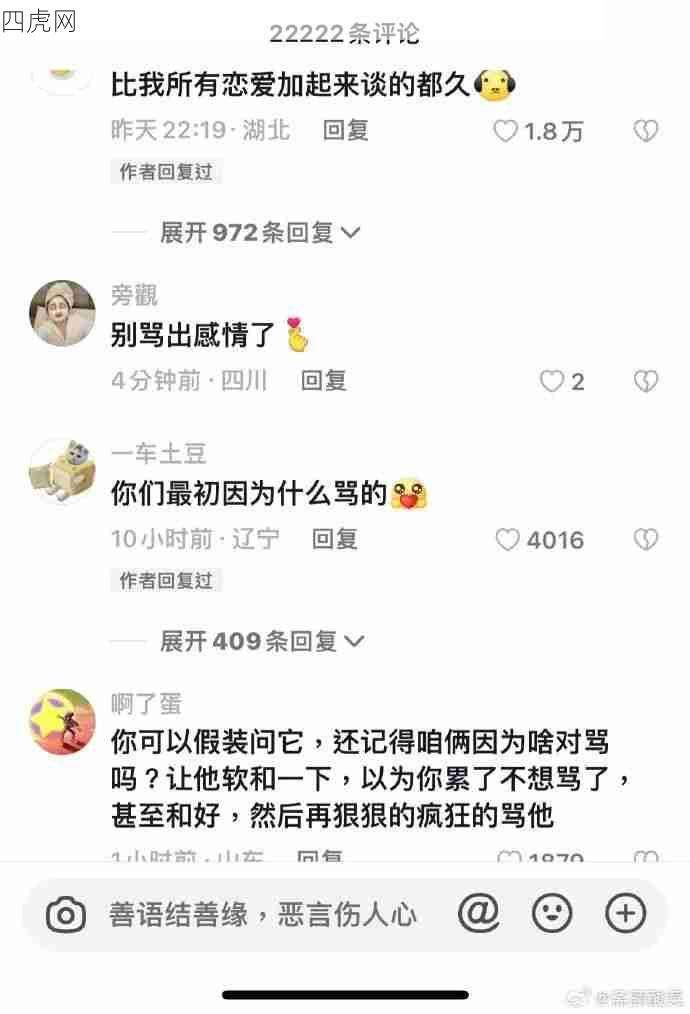Dislike the comment posted from 湖北
The image size is (690, 1014).
click(x=646, y=131)
